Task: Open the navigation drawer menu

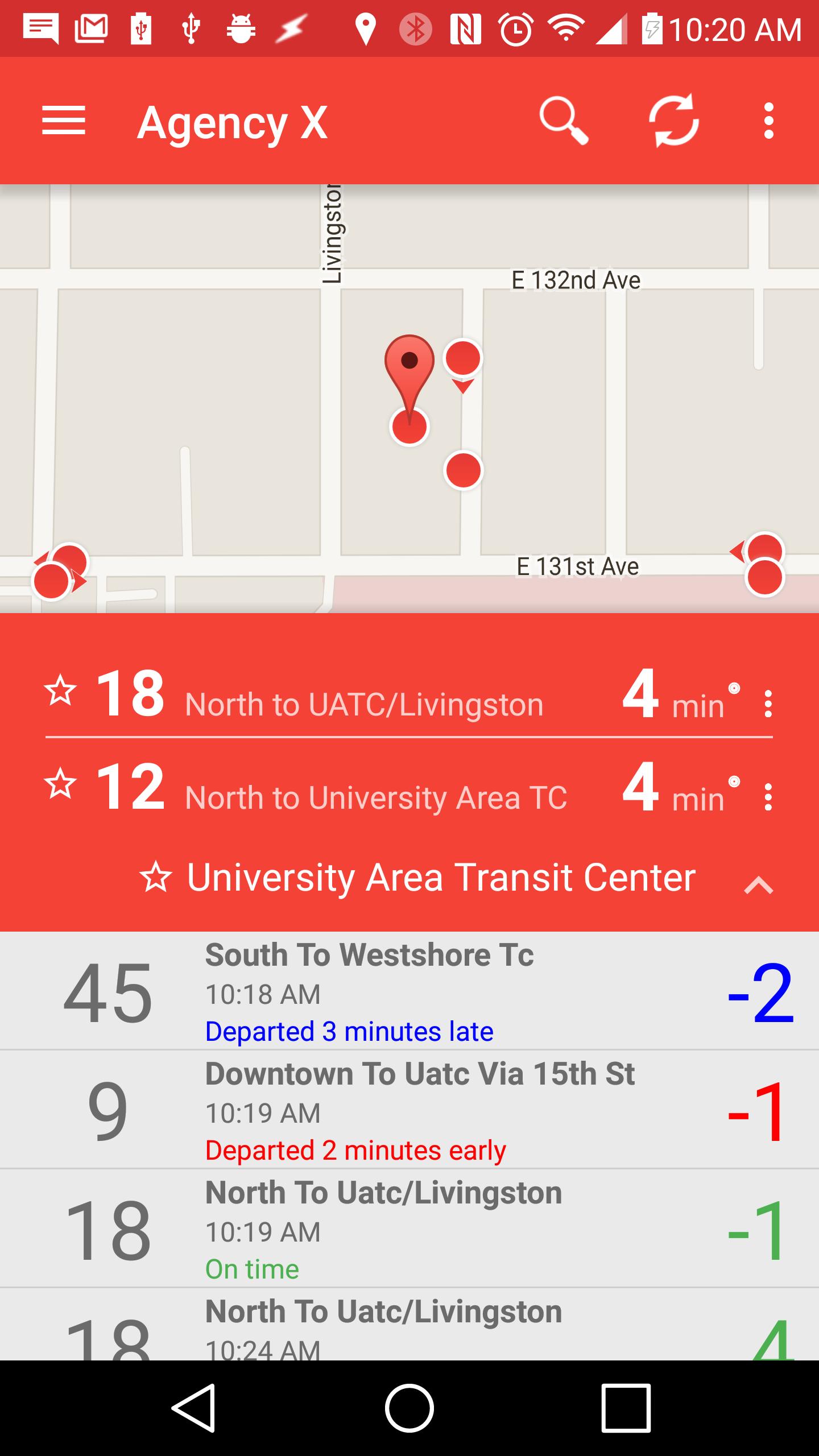Action: 64,121
